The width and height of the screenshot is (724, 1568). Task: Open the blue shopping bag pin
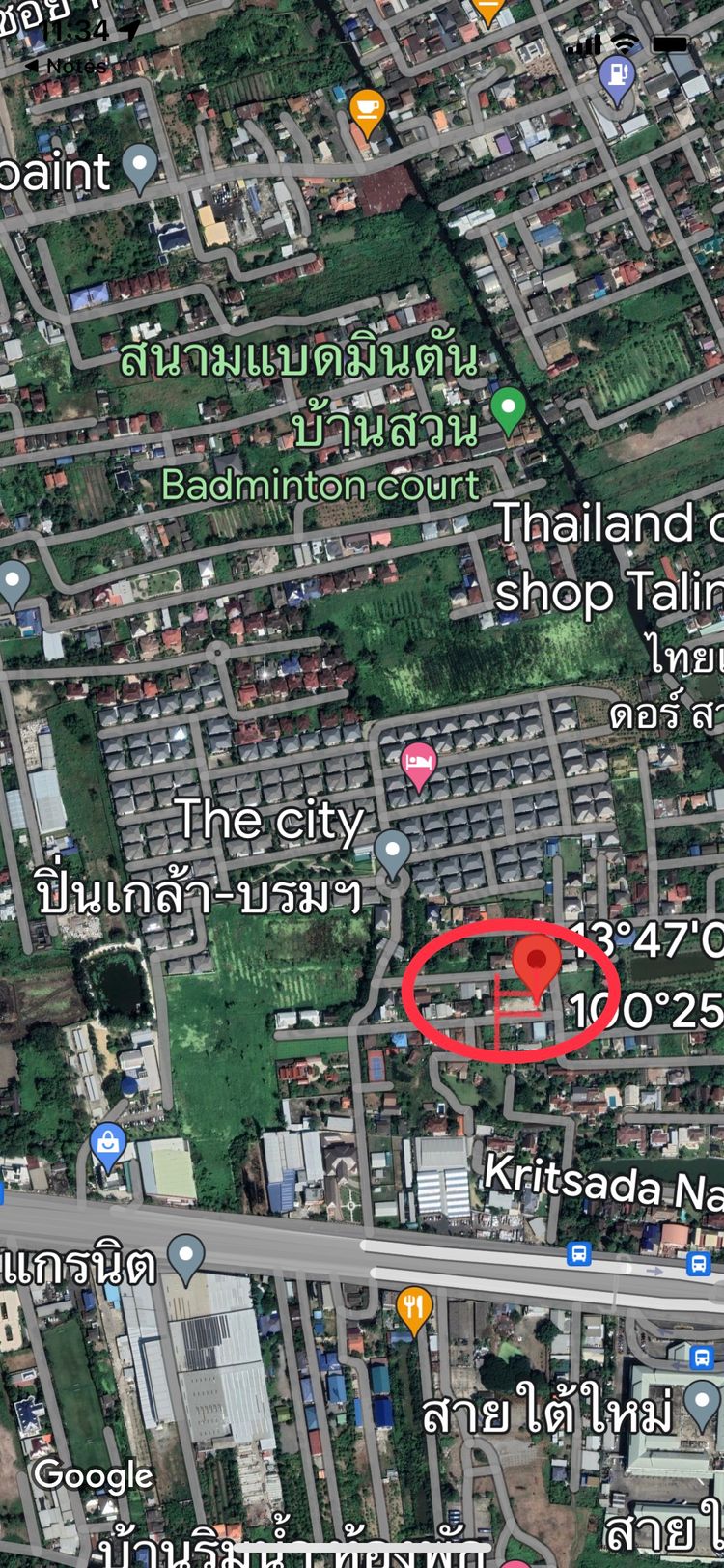click(107, 1144)
